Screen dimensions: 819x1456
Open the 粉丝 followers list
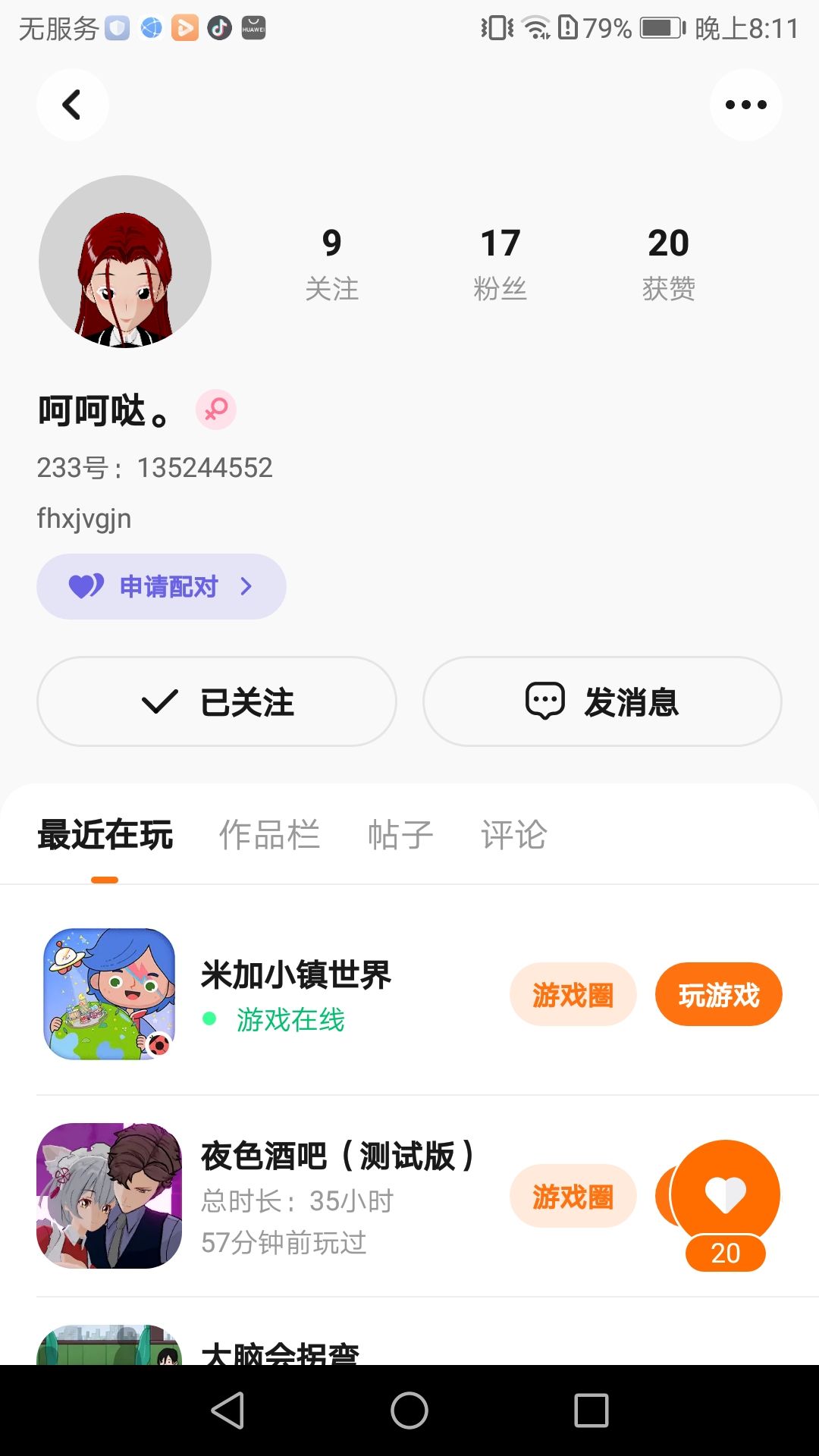point(500,263)
